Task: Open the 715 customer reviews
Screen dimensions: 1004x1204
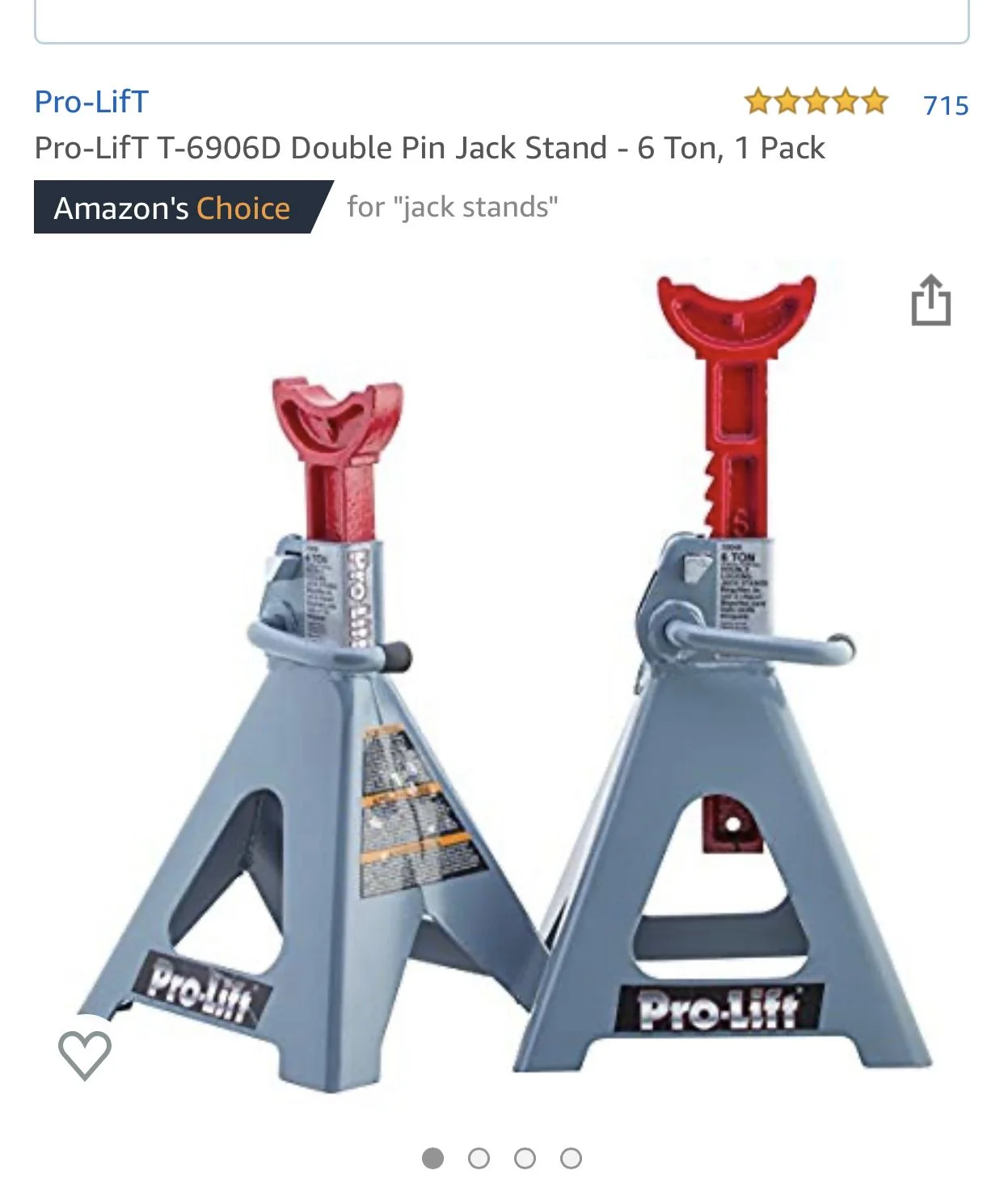Action: 945,105
